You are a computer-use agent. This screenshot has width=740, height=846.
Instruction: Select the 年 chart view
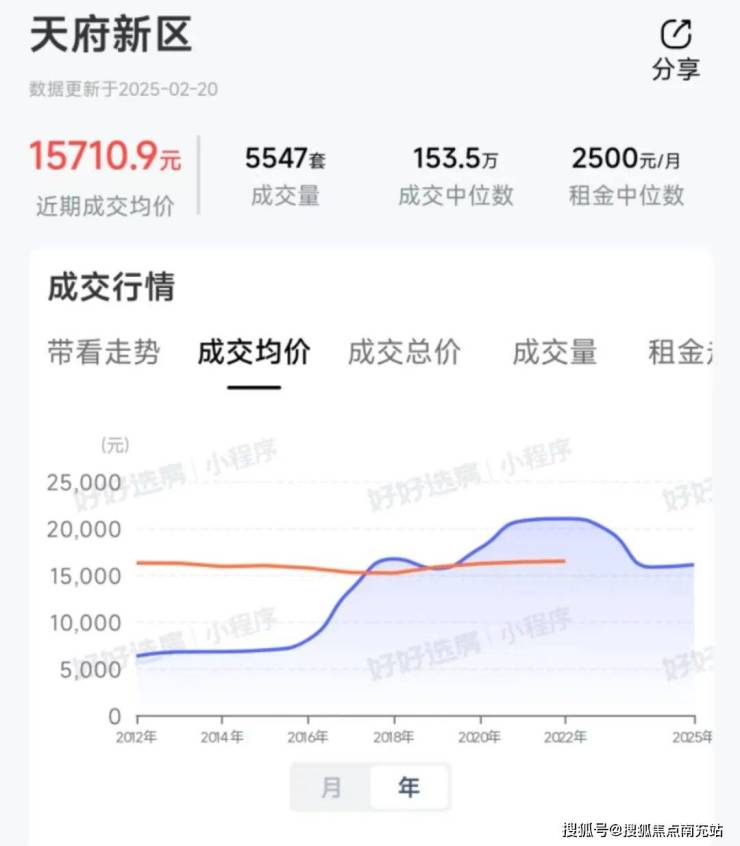[x=409, y=787]
